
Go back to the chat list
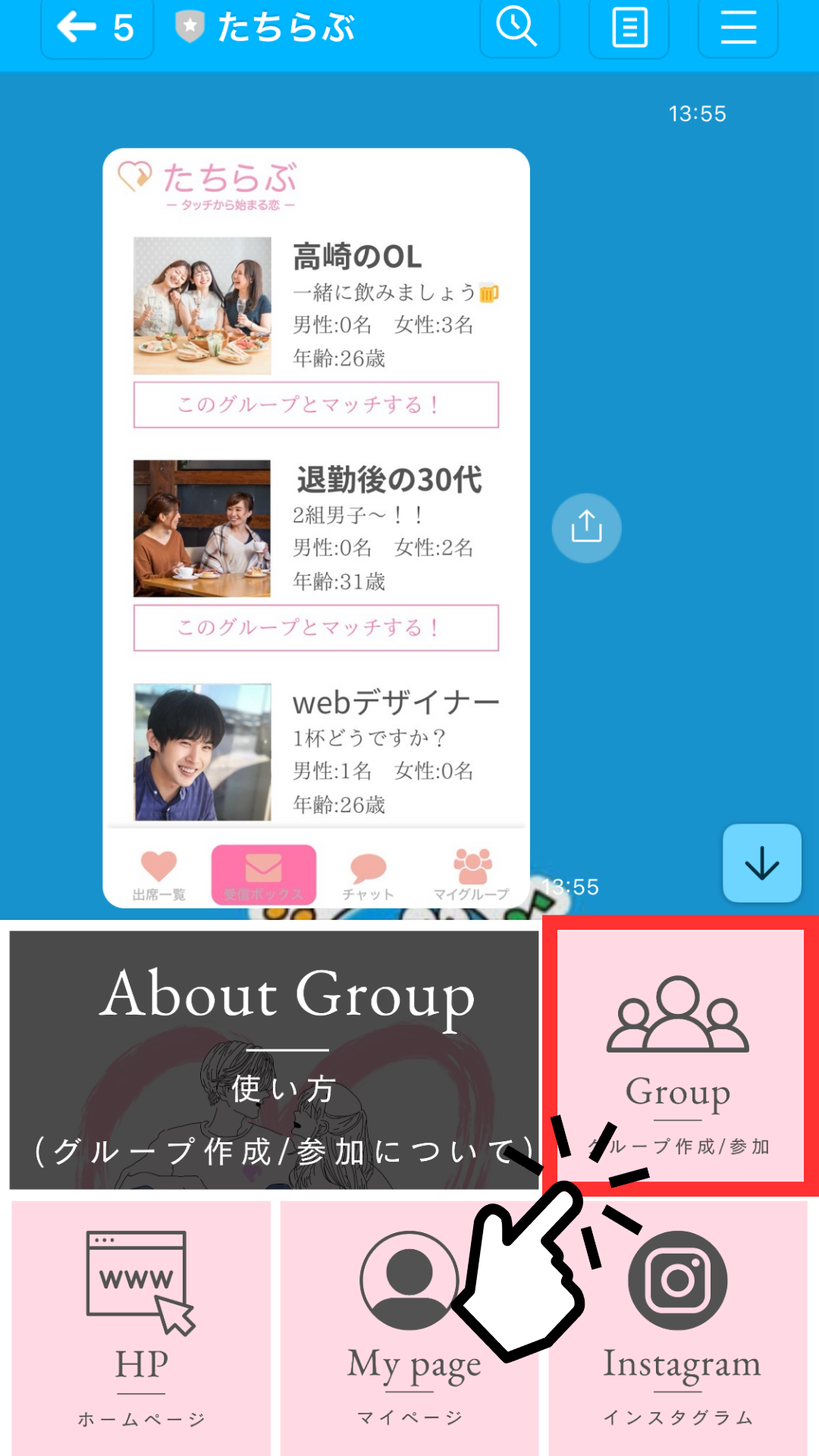pyautogui.click(x=96, y=28)
